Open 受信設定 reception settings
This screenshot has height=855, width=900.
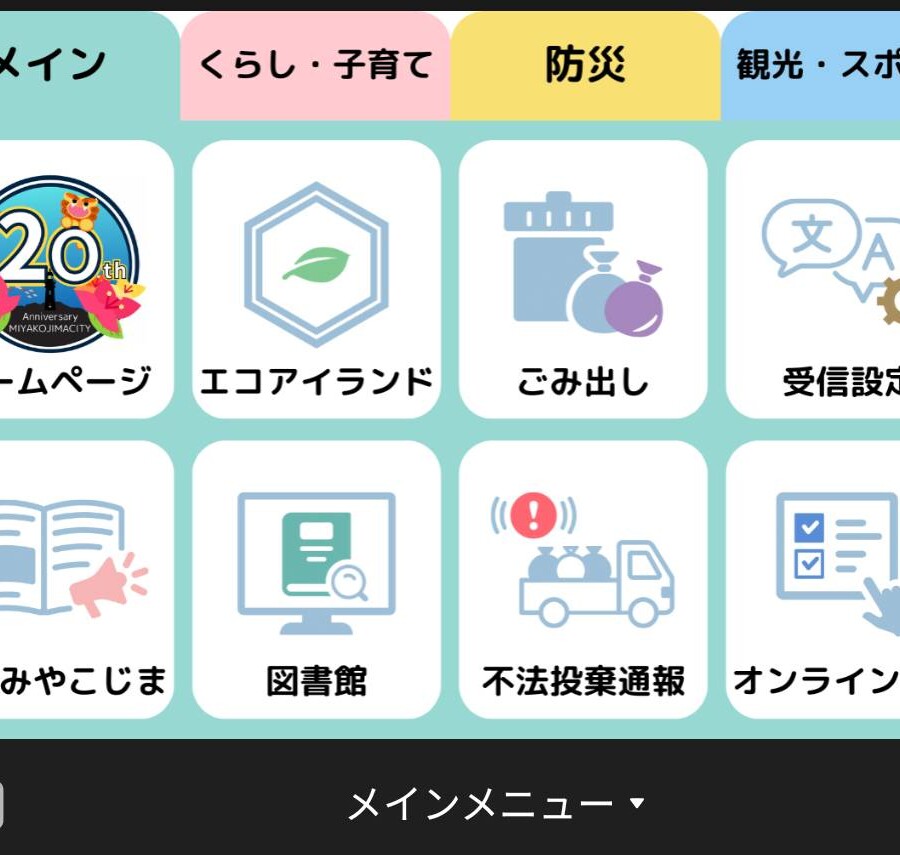pyautogui.click(x=815, y=280)
